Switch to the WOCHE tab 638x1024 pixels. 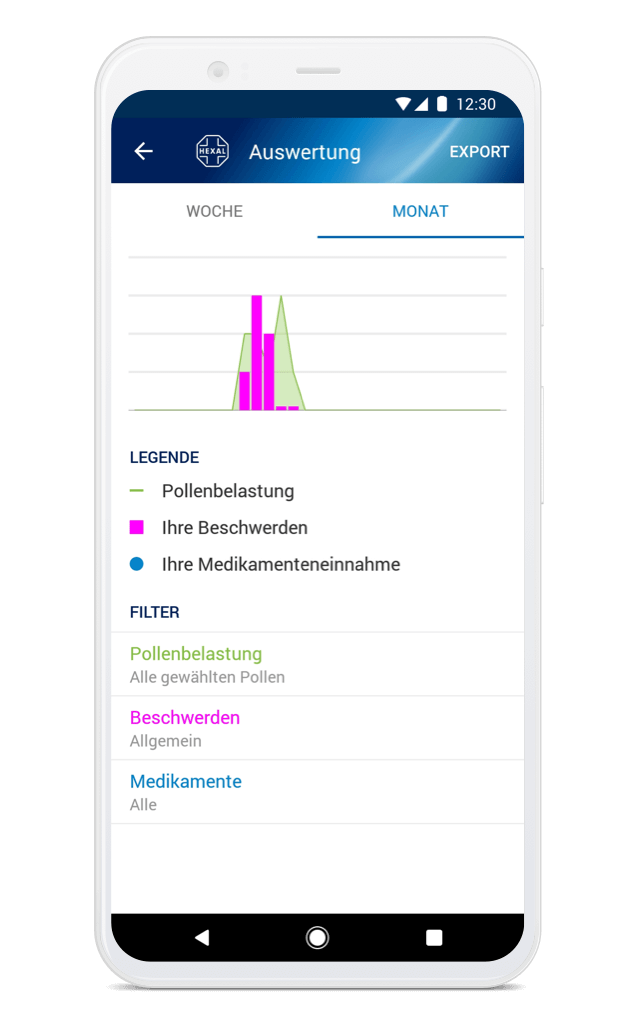(x=214, y=211)
